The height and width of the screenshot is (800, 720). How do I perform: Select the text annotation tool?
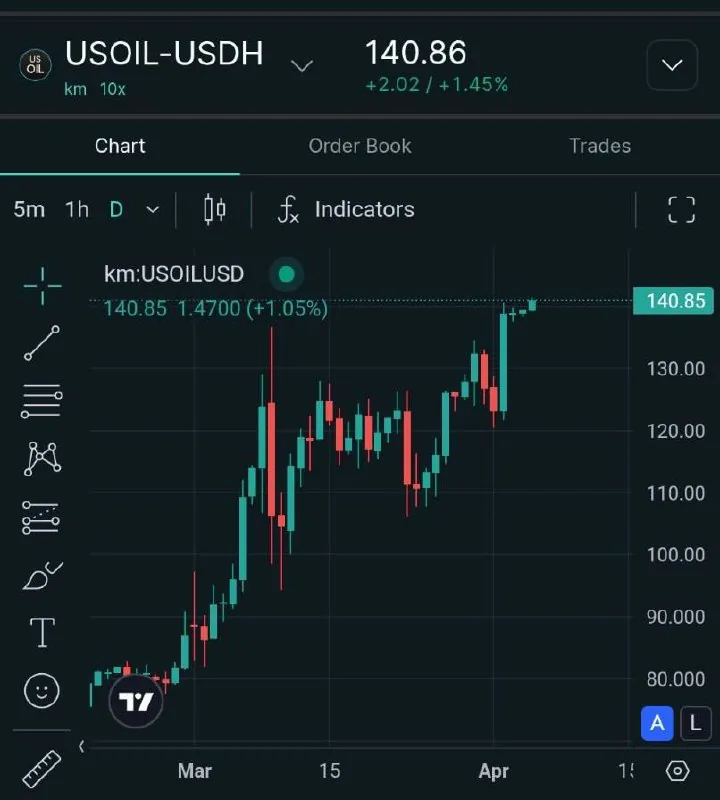point(41,632)
